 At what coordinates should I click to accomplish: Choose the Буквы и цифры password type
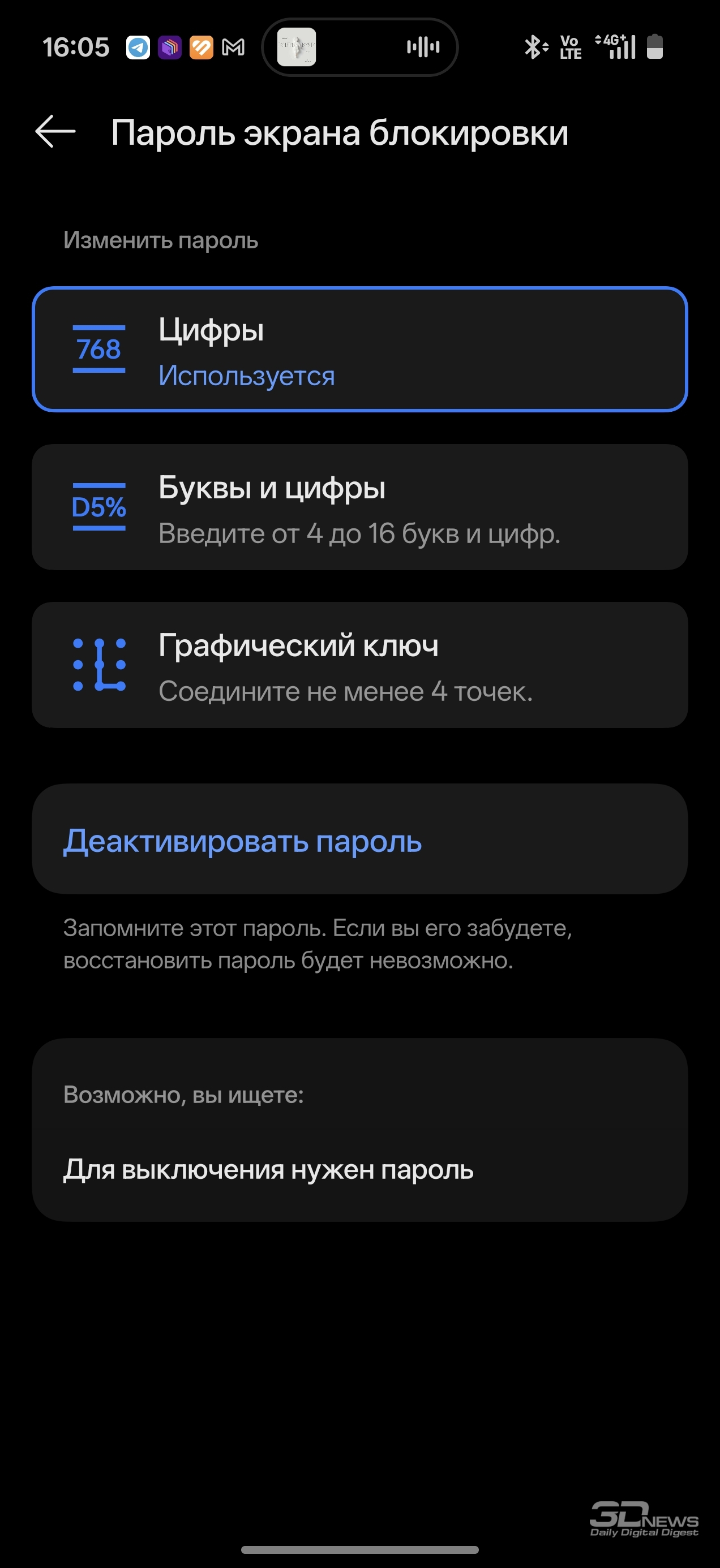[359, 507]
